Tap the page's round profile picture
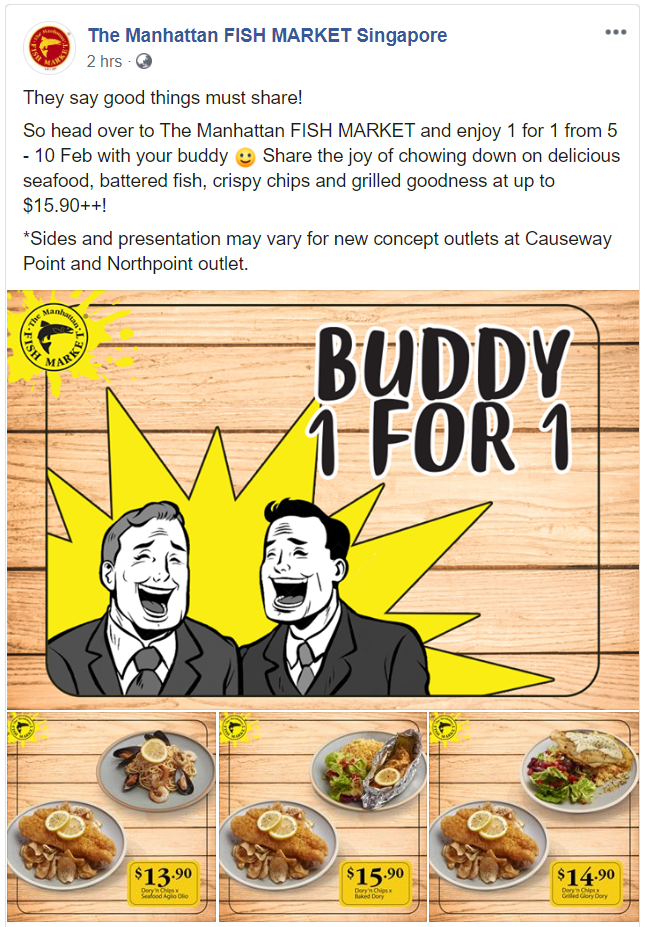This screenshot has height=927, width=645. (49, 48)
